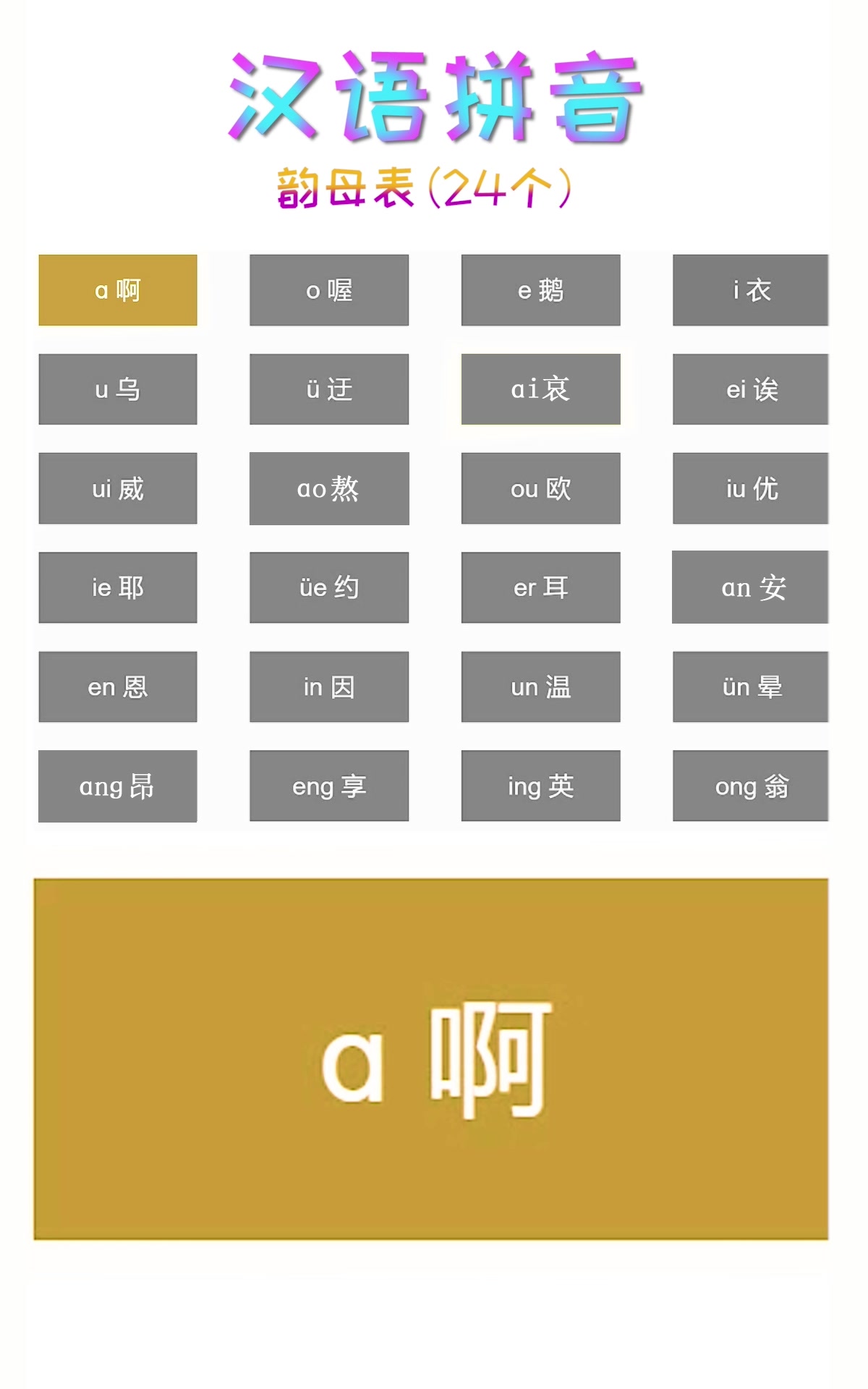Select the 'ong 翁' final
Screen dimensions: 868x1389
tap(750, 786)
